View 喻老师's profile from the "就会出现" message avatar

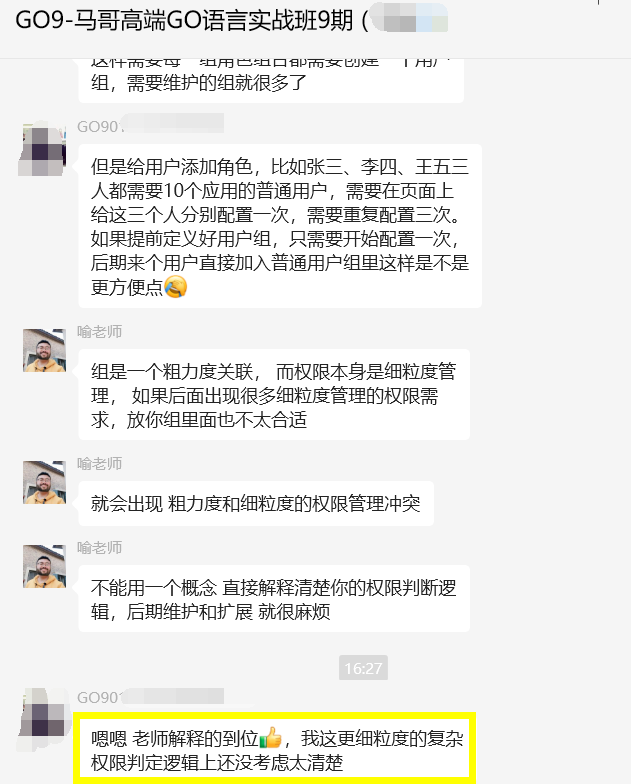coord(44,482)
